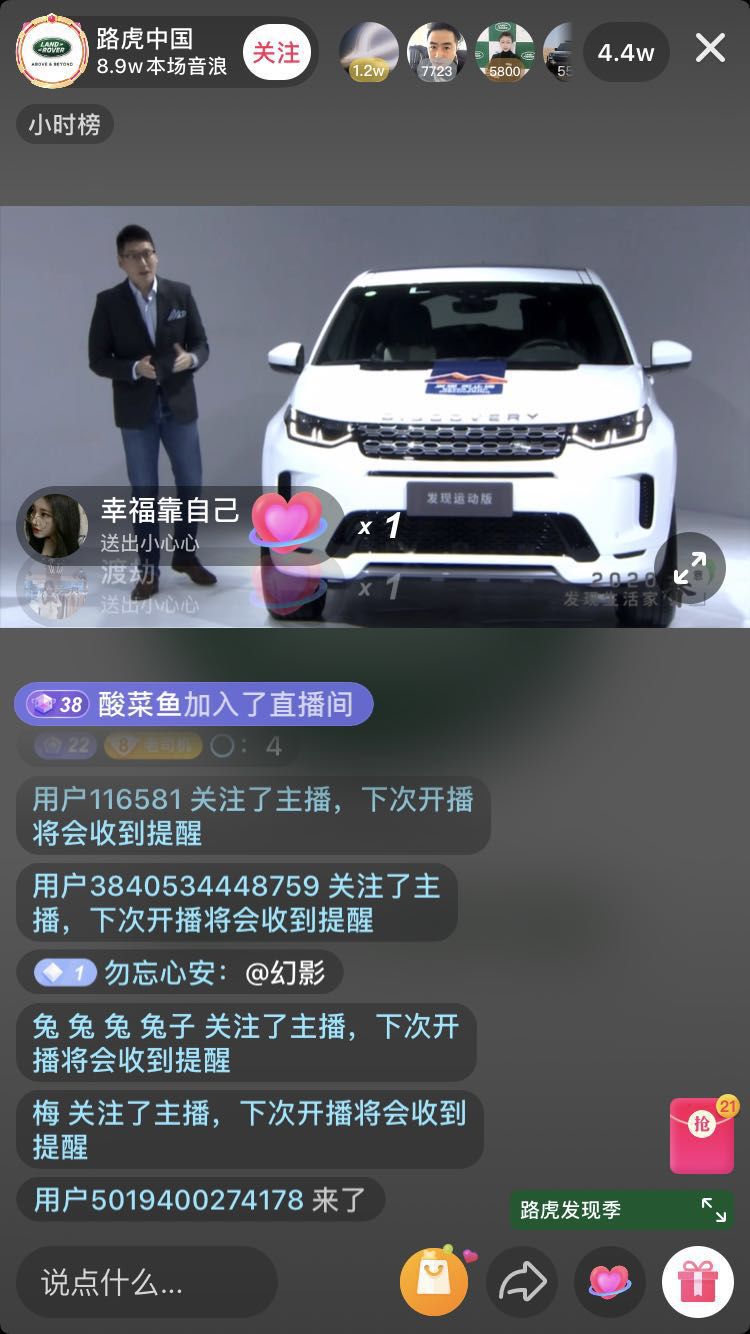
Task: Tap the 说点什么 comment box
Action: 146,1281
